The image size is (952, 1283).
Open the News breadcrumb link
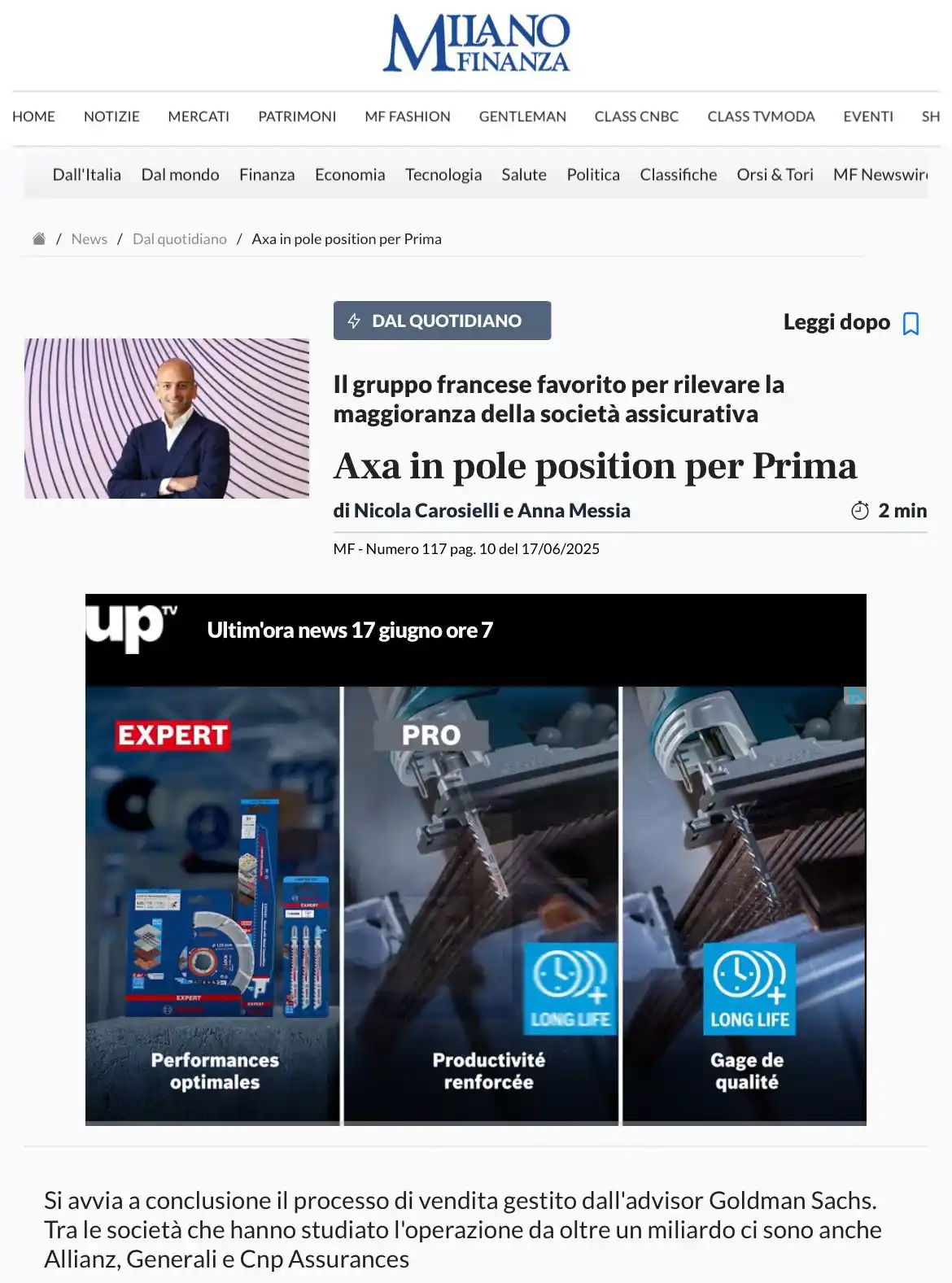(89, 238)
